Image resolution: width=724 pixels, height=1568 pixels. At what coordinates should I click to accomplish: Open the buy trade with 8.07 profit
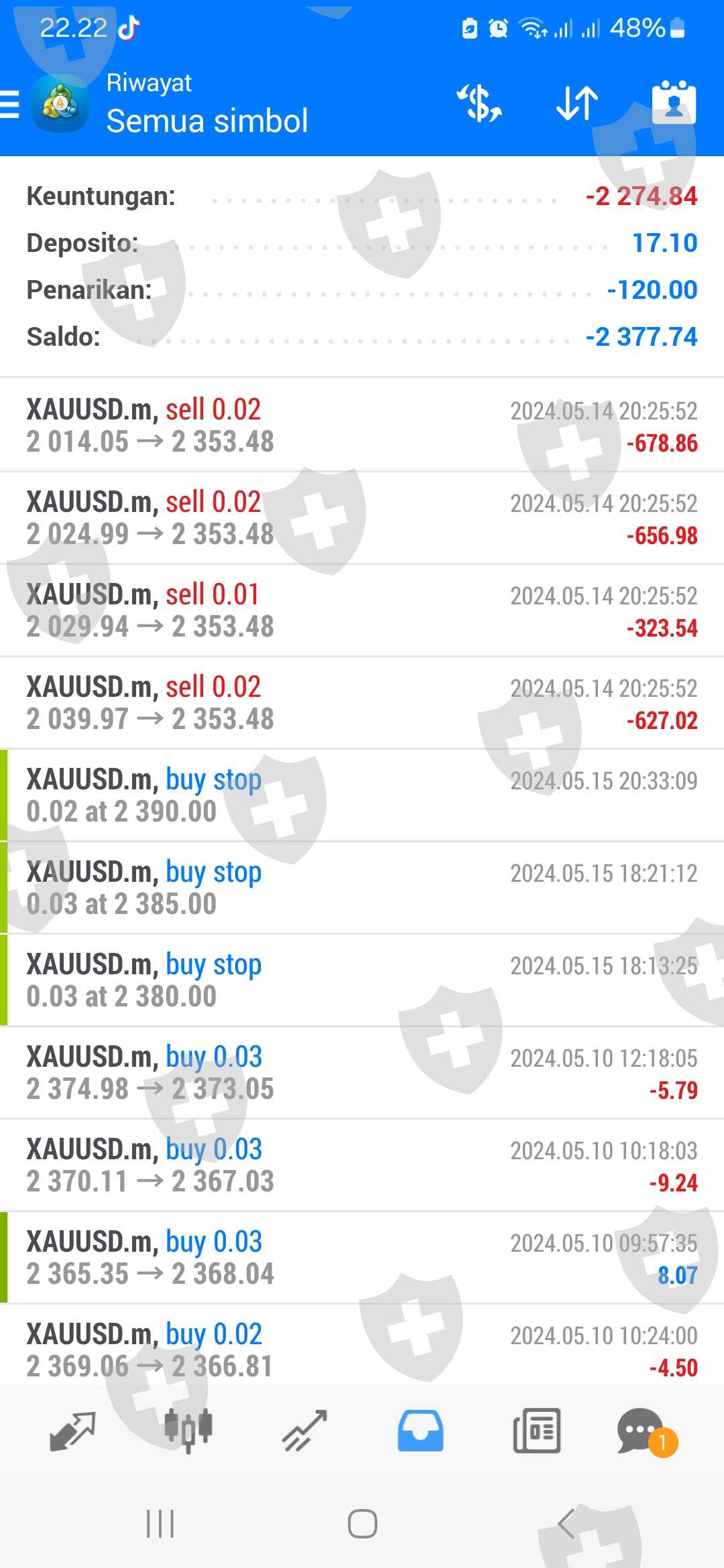coord(362,1258)
